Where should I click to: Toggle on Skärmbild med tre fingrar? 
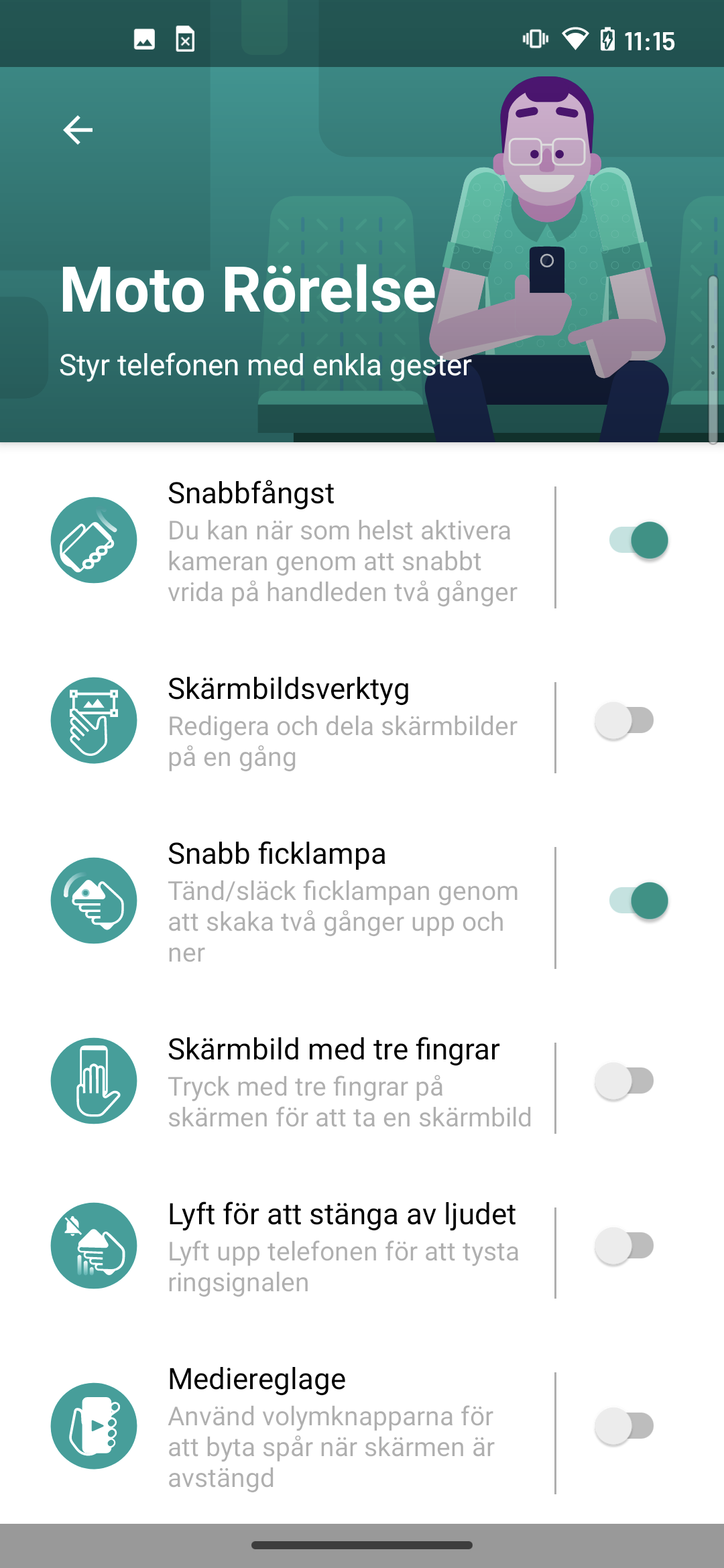[x=625, y=1082]
